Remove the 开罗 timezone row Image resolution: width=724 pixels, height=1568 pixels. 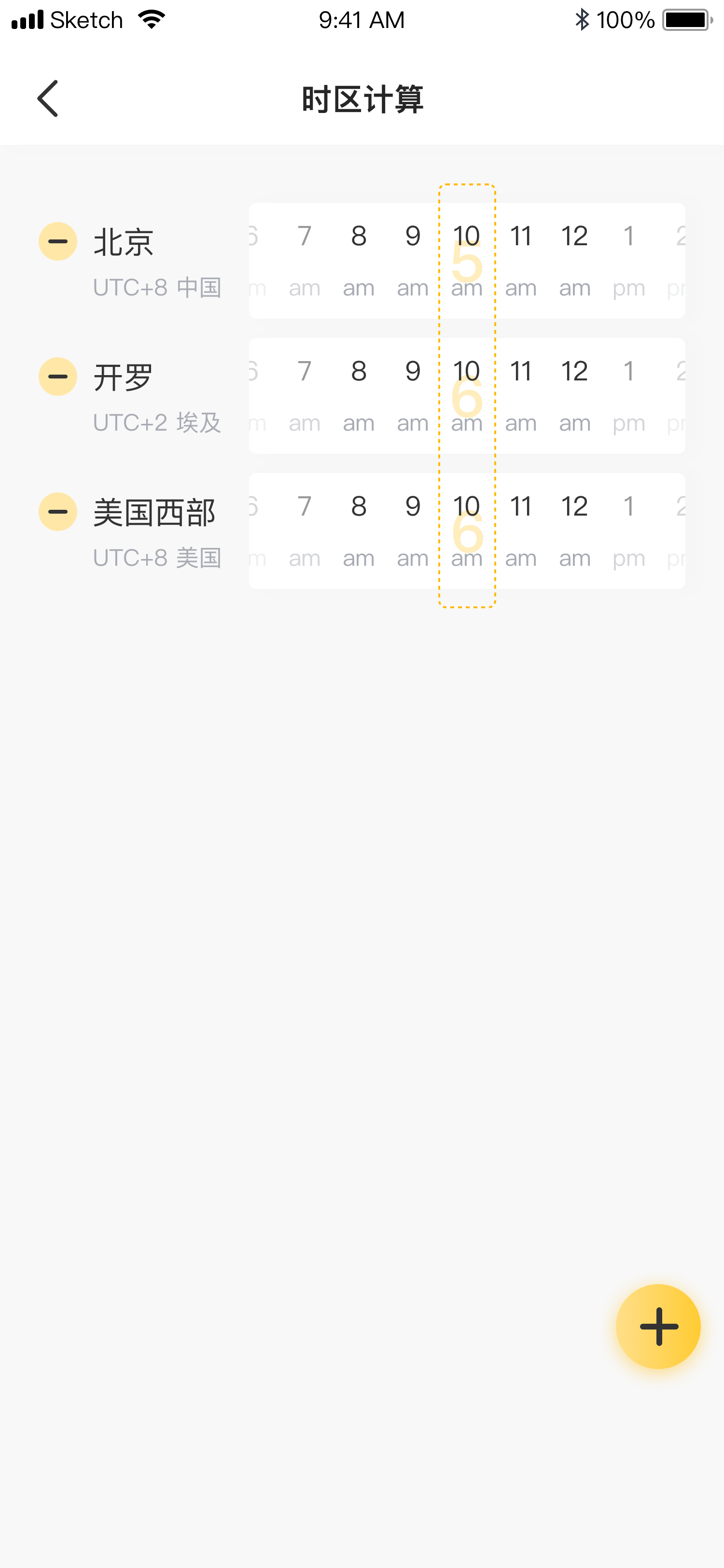coord(58,376)
